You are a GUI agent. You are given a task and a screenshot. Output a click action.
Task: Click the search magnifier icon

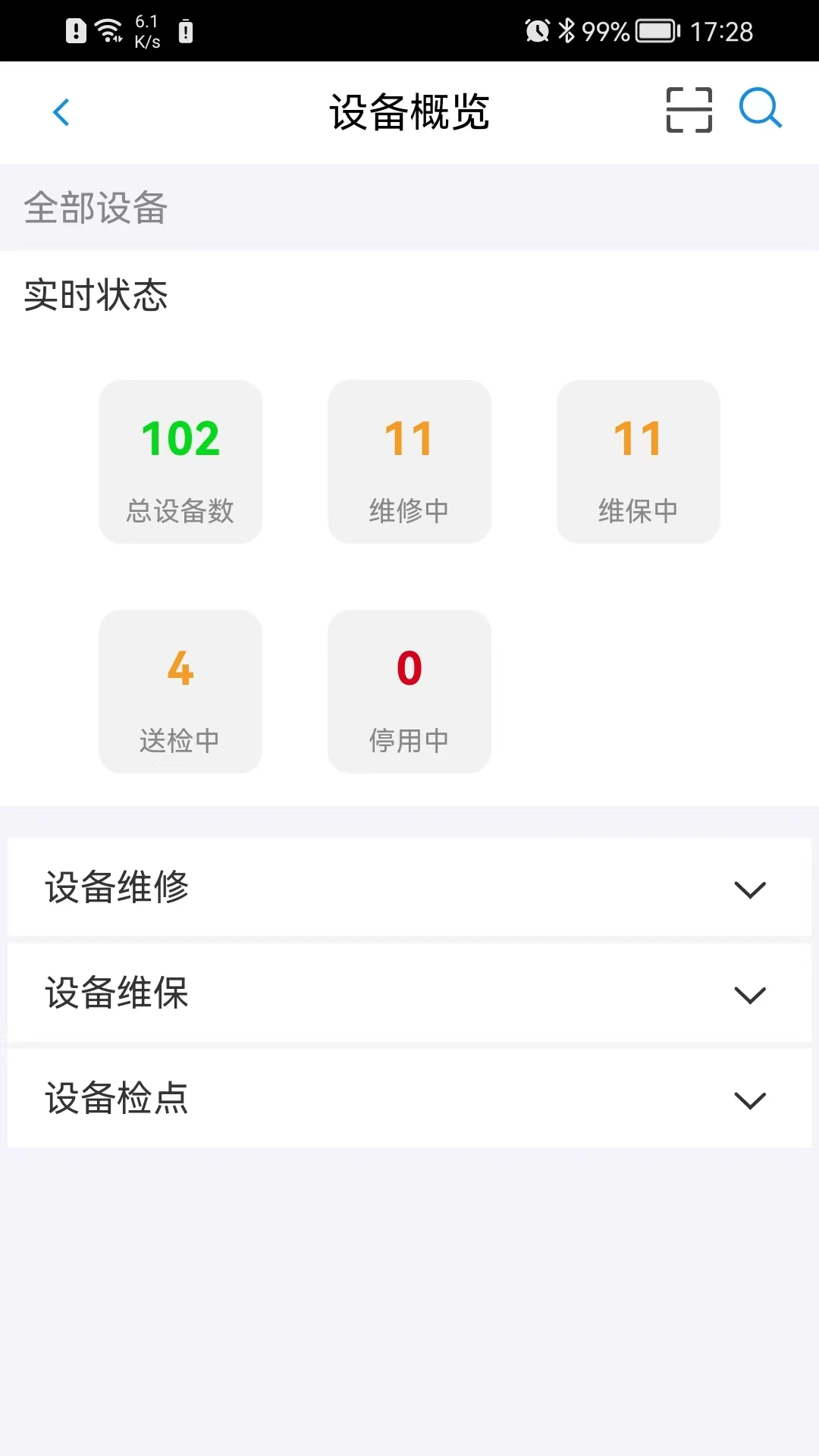coord(759,109)
